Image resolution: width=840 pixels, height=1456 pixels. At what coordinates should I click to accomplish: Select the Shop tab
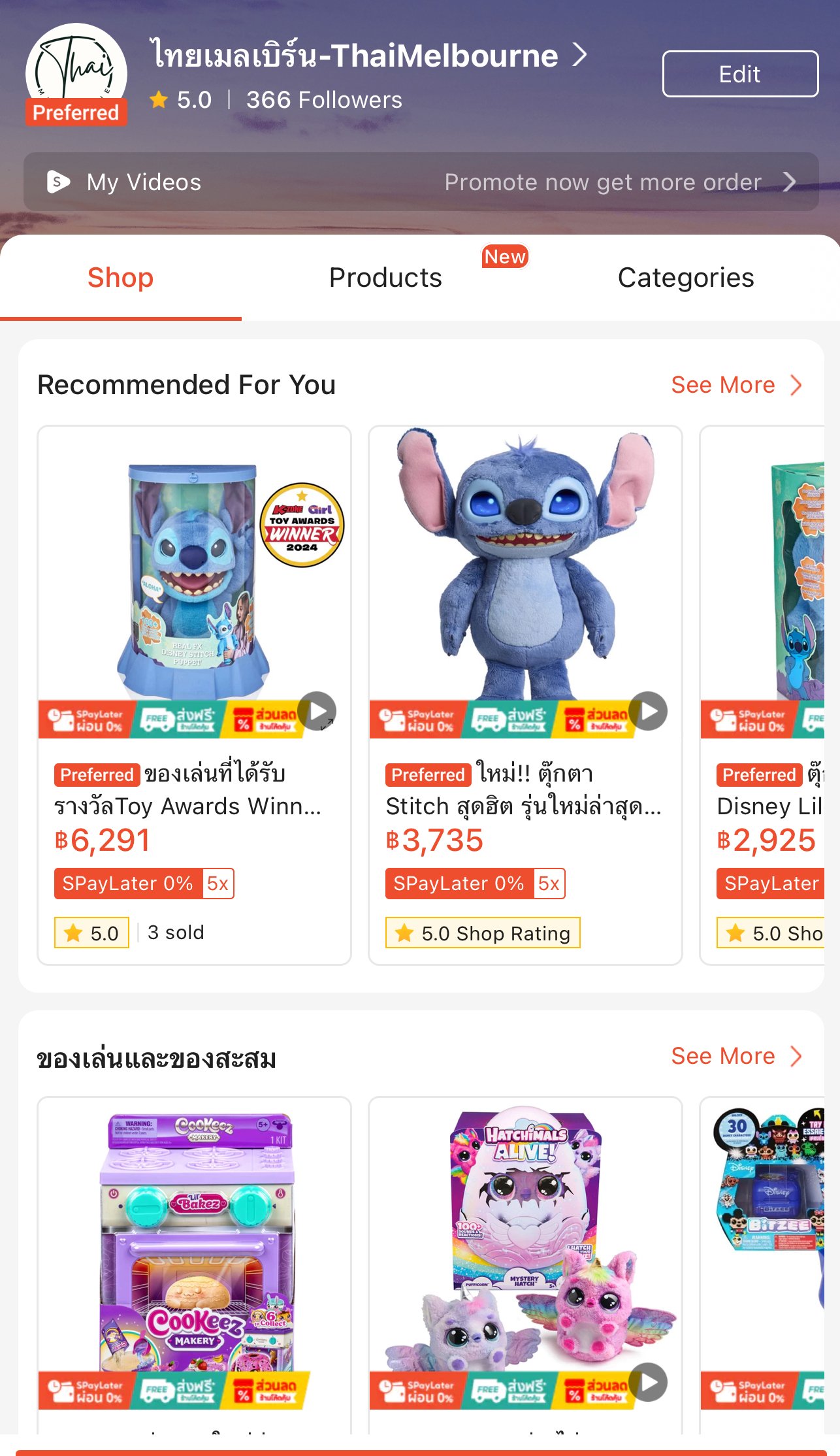120,278
